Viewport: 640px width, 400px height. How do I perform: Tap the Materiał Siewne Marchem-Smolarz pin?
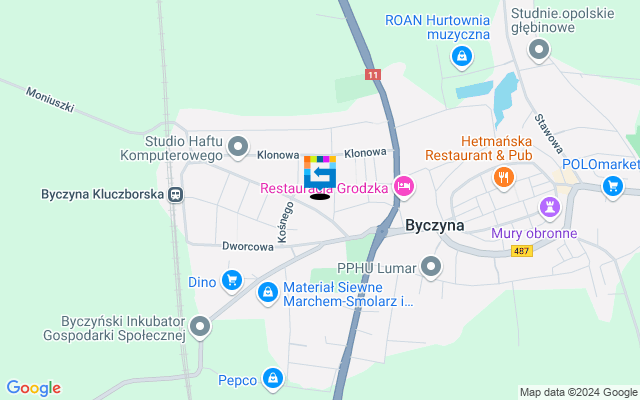coord(268,292)
